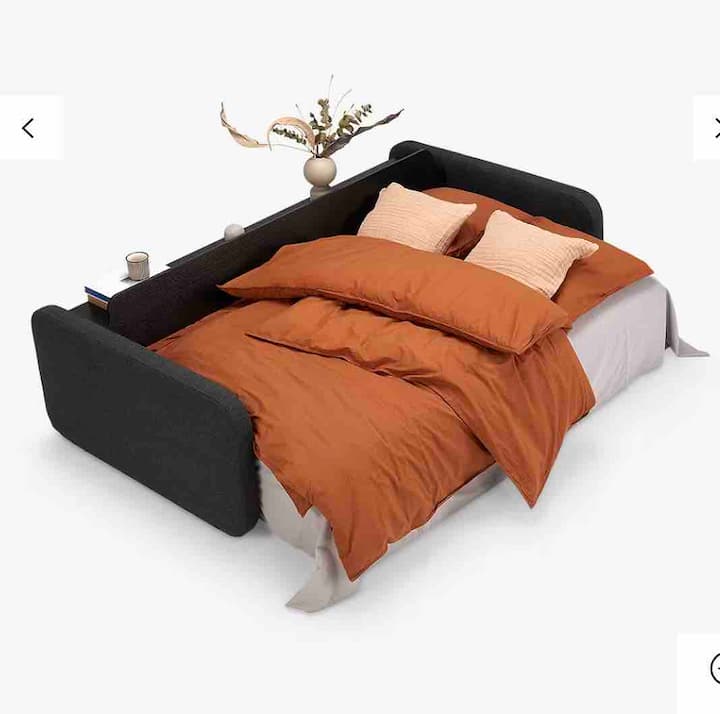Show the next product image

(x=710, y=128)
